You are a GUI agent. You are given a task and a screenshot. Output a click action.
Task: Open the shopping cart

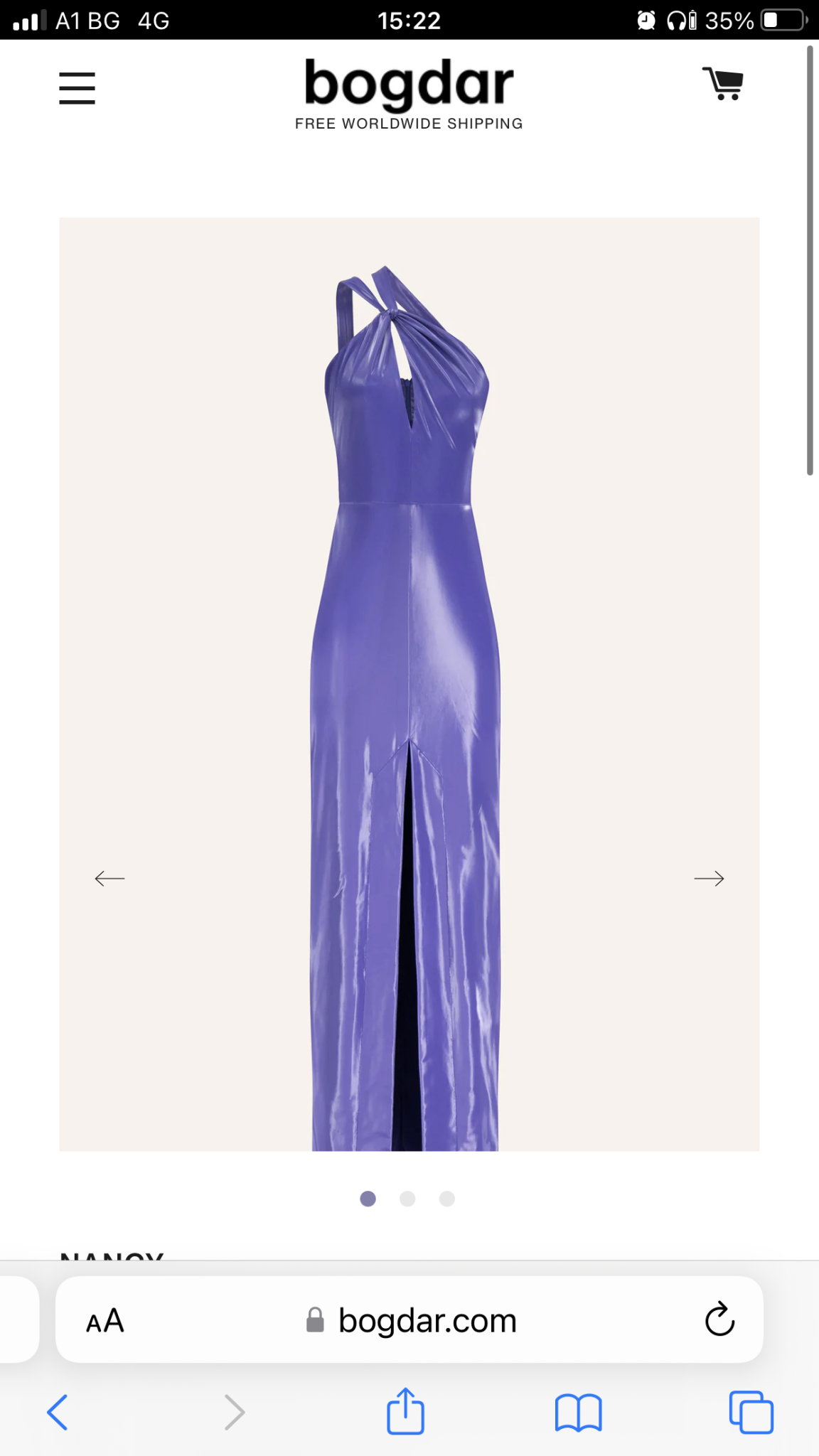tap(723, 84)
